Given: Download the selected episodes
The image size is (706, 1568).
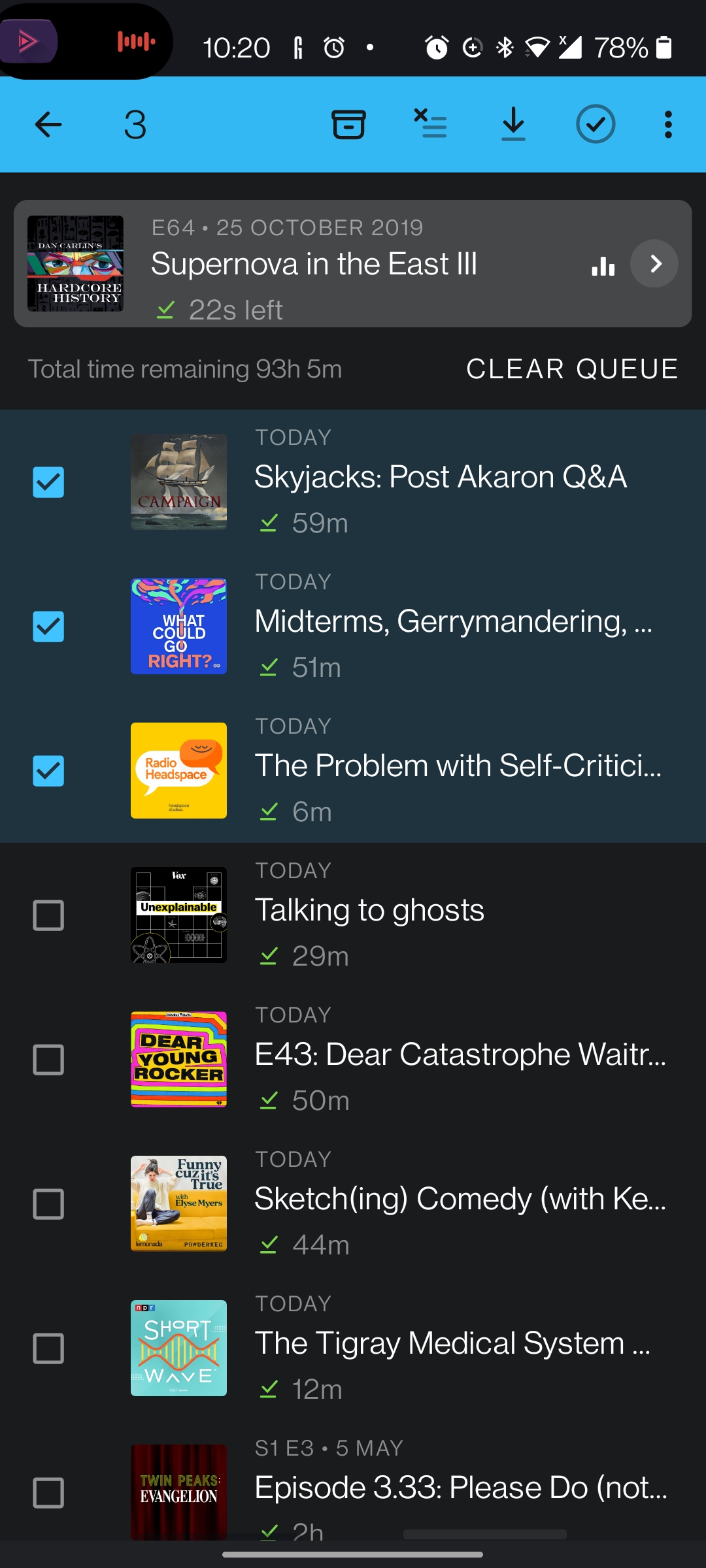Looking at the screenshot, I should [513, 124].
